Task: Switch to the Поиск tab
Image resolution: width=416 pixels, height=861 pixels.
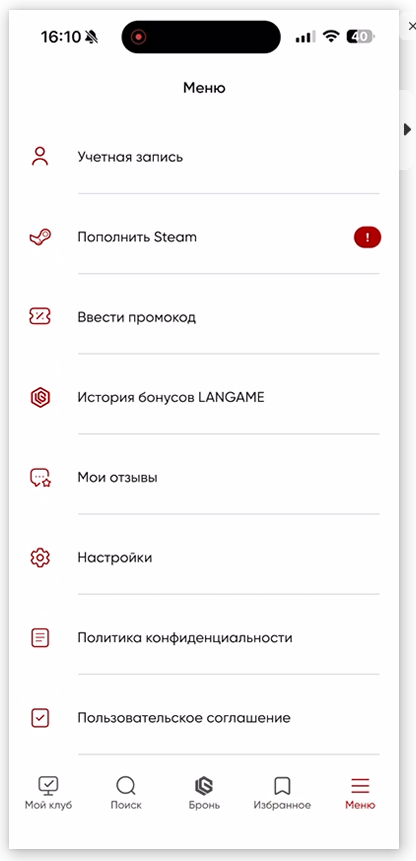Action: pos(126,793)
